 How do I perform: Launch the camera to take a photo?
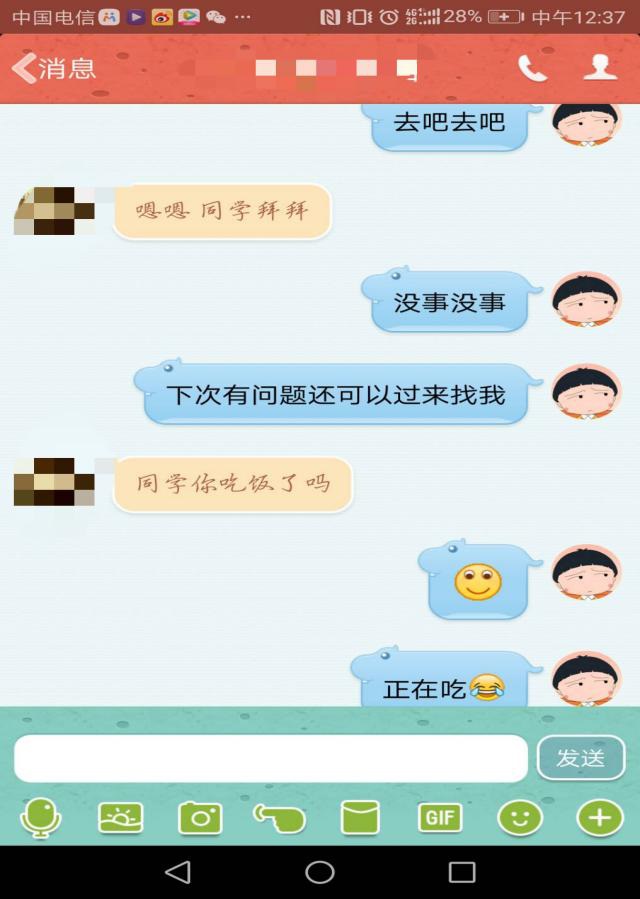click(200, 818)
